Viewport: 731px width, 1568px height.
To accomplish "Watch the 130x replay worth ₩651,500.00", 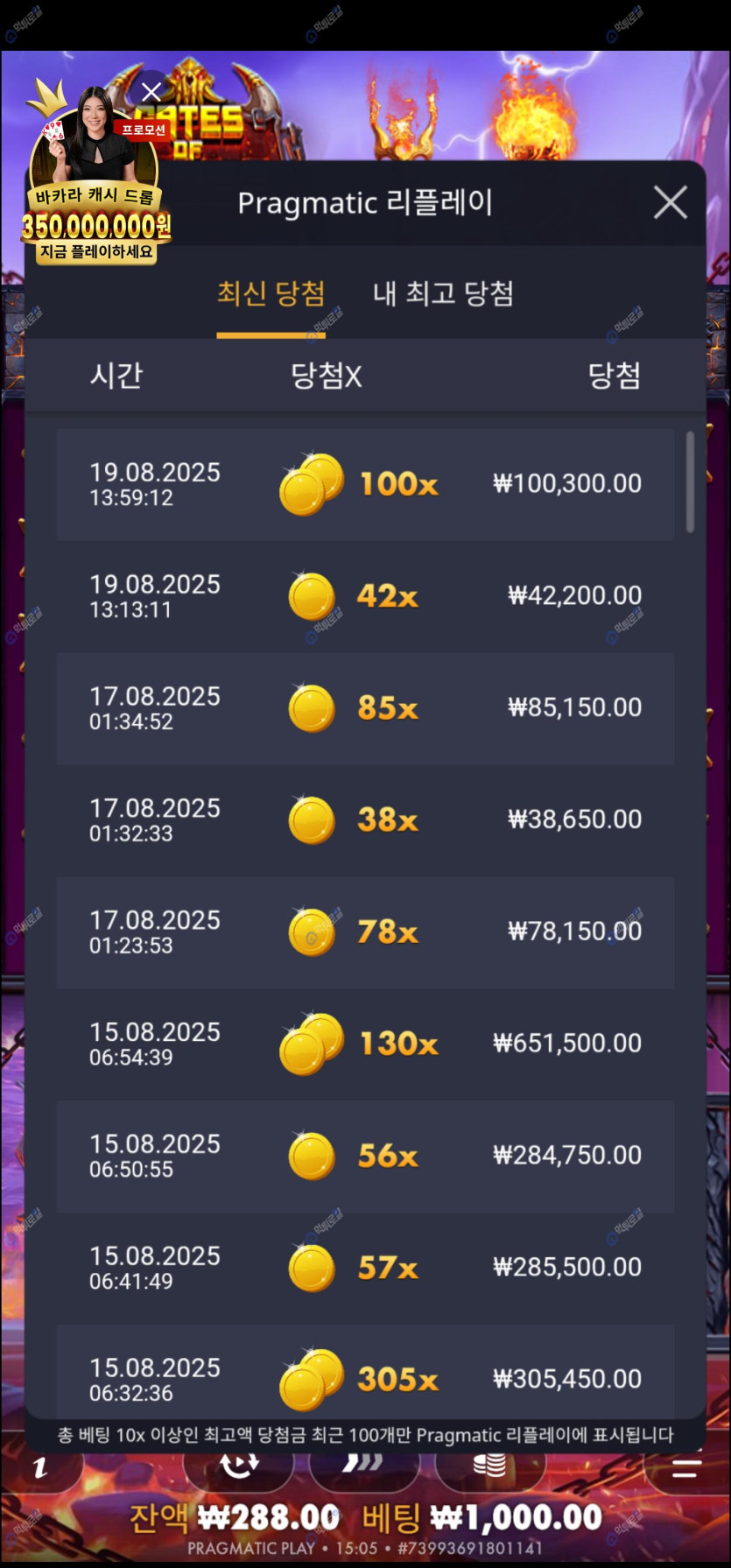I will (x=365, y=1044).
